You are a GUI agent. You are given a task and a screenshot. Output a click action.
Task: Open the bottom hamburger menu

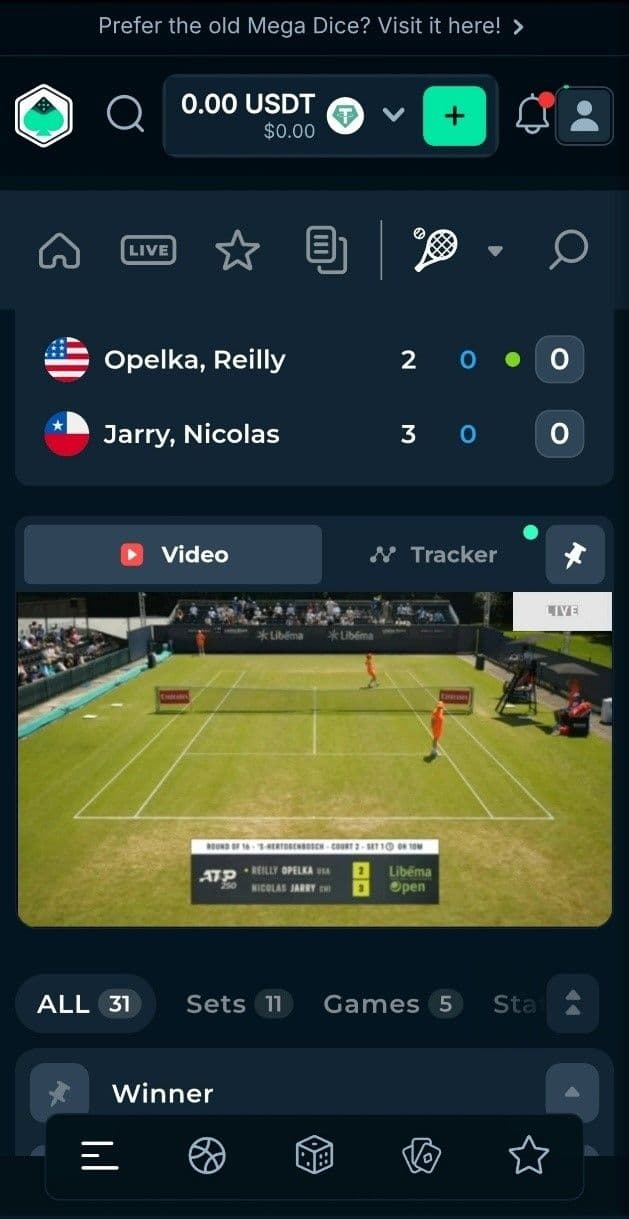[100, 1156]
